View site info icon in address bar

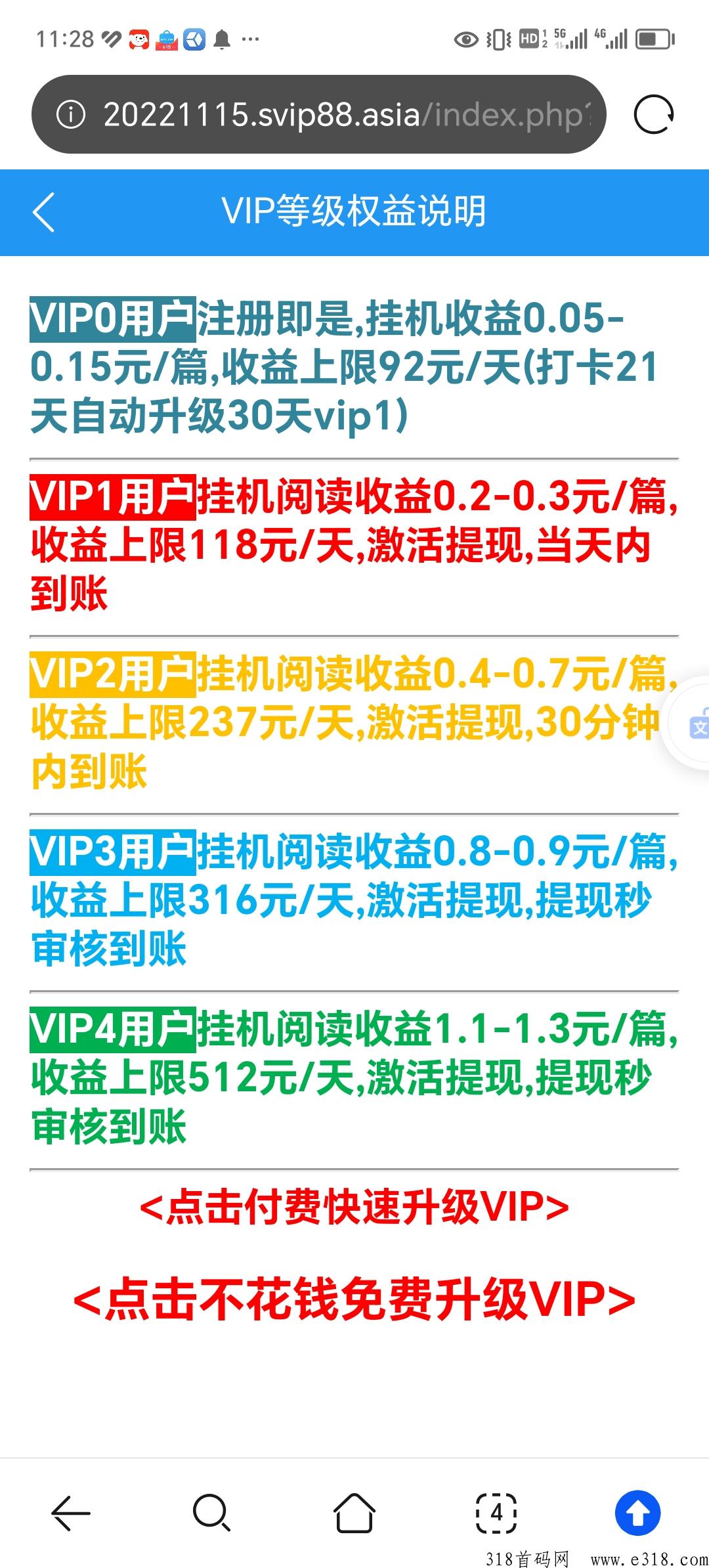(71, 115)
